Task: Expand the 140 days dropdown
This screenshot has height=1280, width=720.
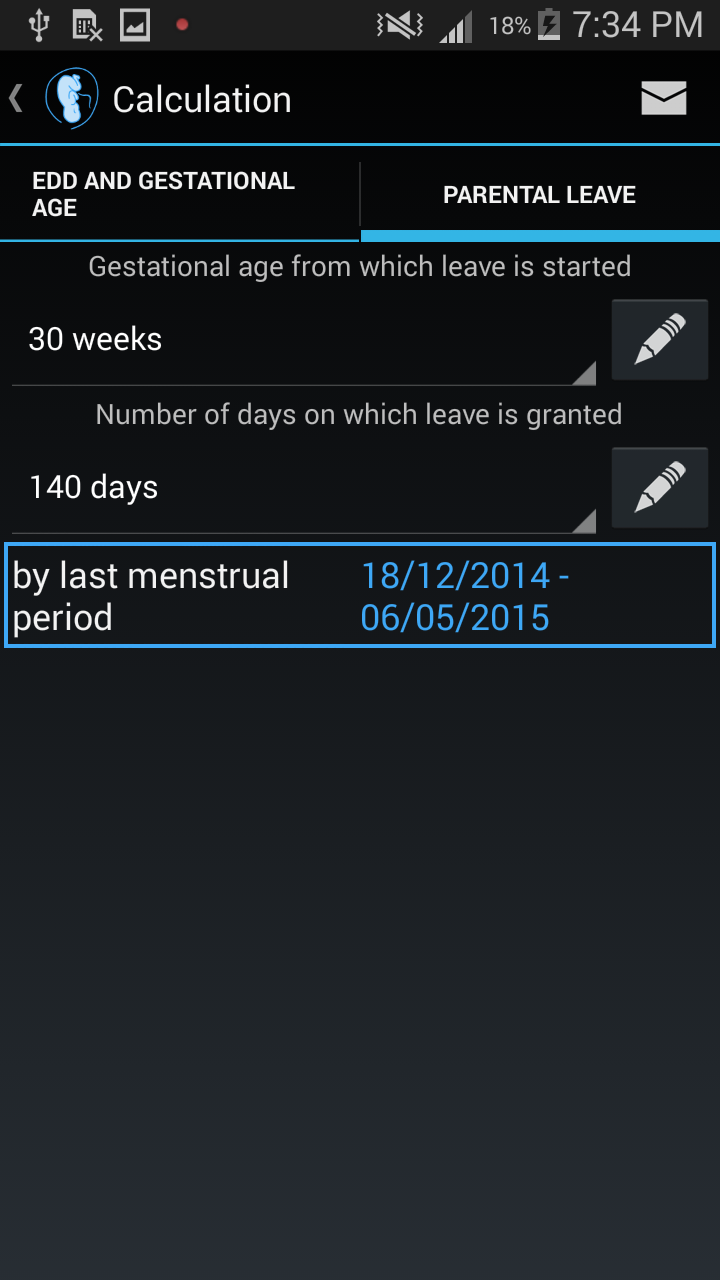Action: click(302, 489)
